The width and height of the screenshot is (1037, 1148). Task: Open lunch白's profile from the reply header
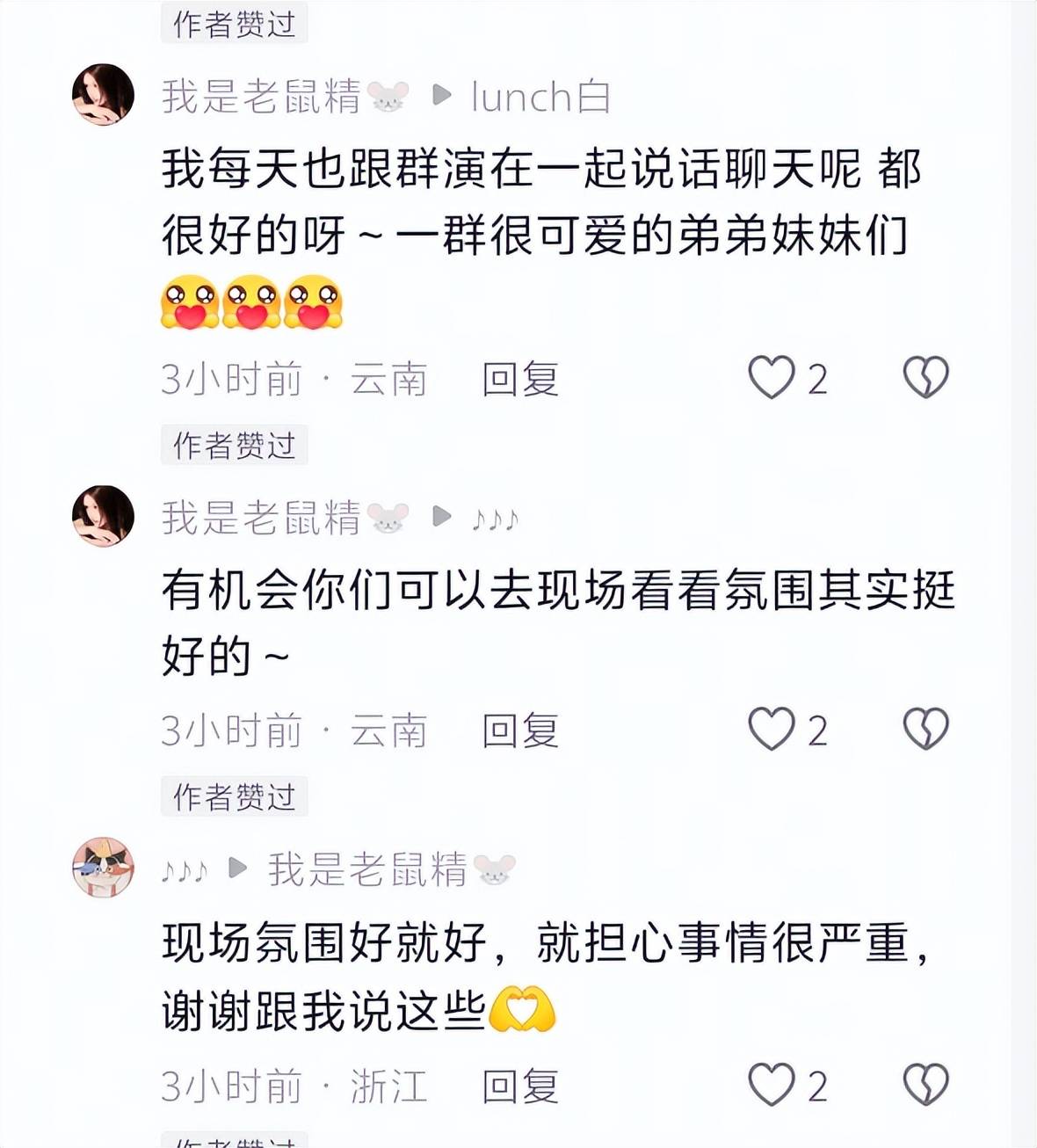click(540, 97)
